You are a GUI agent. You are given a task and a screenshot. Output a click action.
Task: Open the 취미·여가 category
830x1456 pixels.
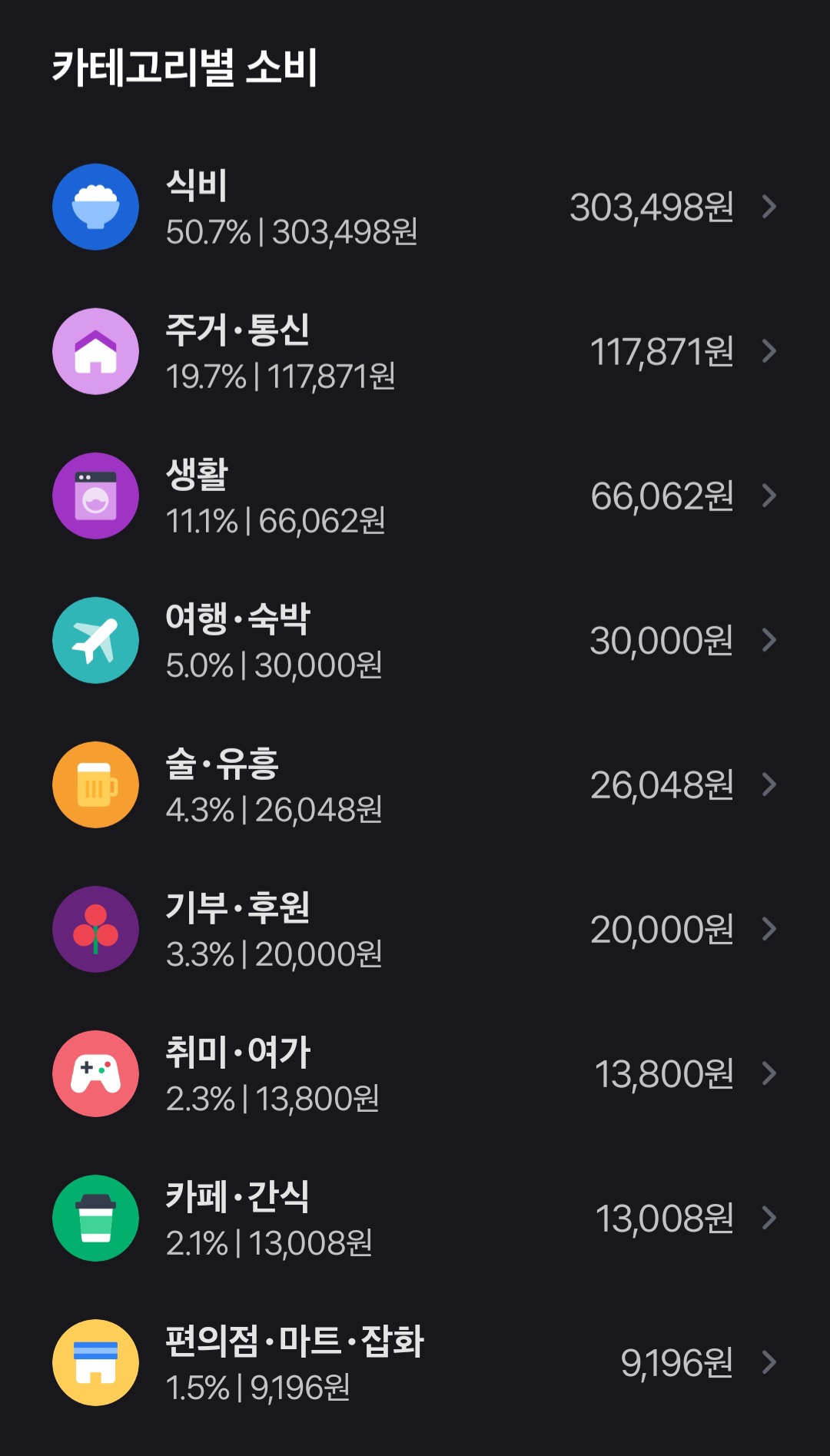tap(415, 1074)
